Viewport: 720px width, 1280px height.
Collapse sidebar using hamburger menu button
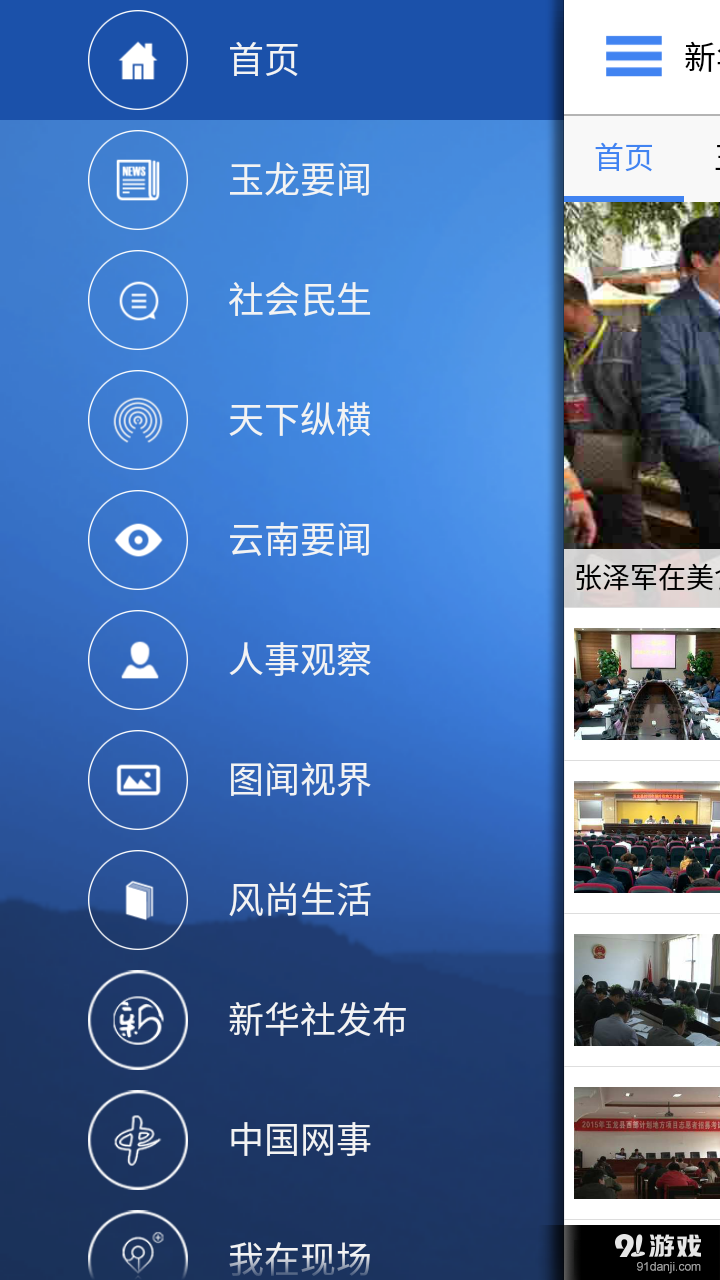(633, 57)
